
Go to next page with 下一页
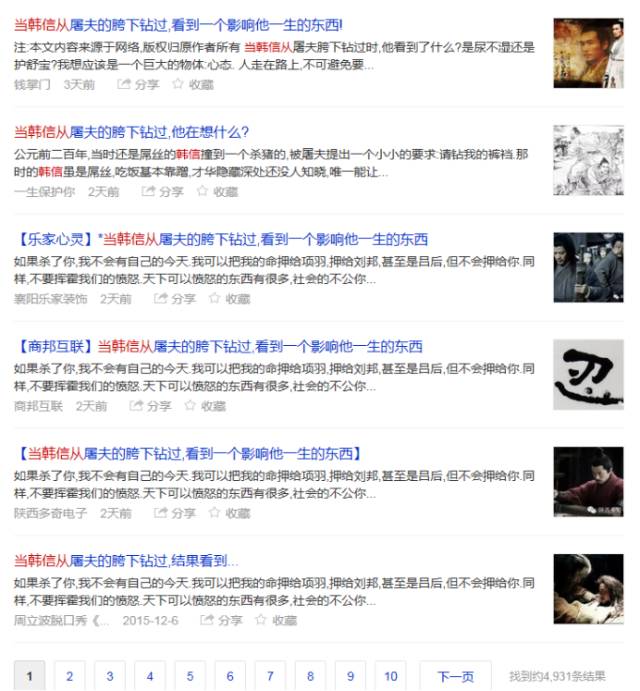455,676
